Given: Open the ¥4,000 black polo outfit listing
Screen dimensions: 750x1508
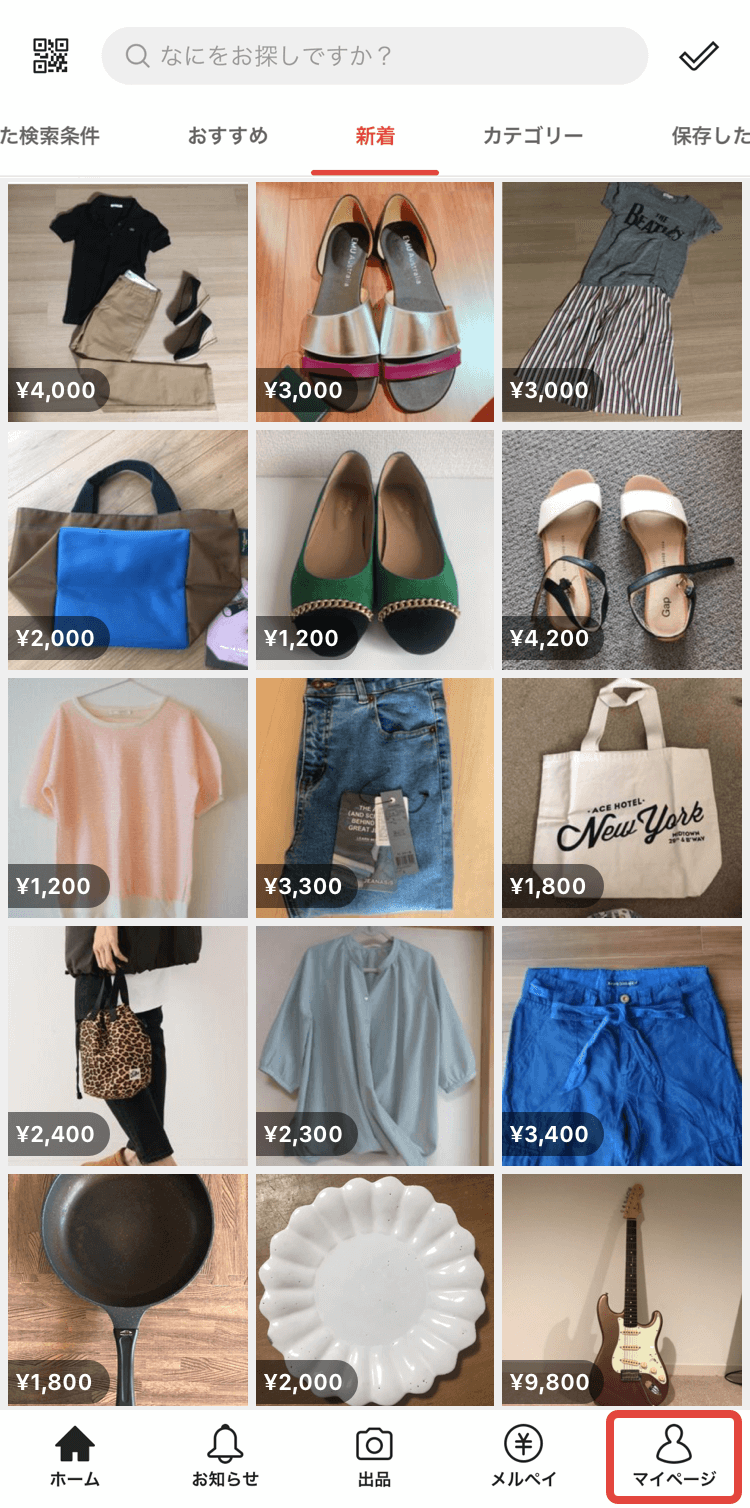Looking at the screenshot, I should tap(128, 301).
